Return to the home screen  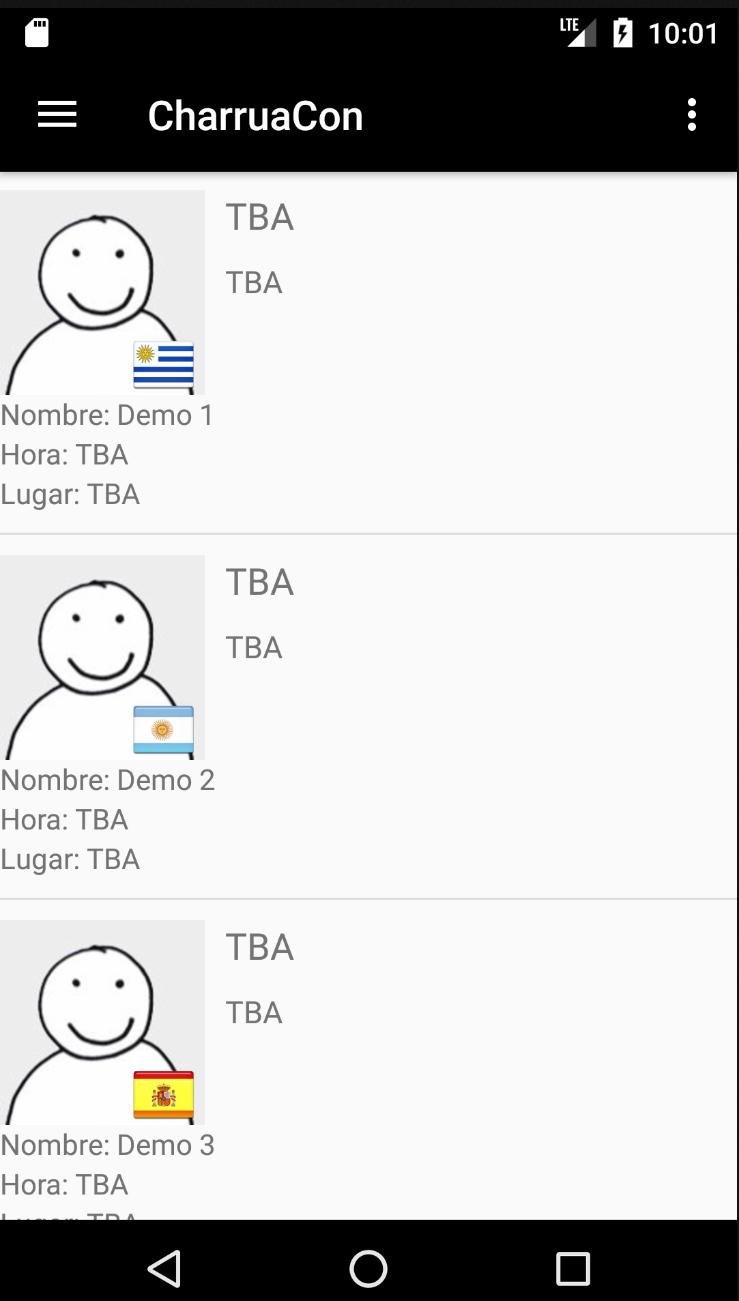click(x=368, y=1268)
